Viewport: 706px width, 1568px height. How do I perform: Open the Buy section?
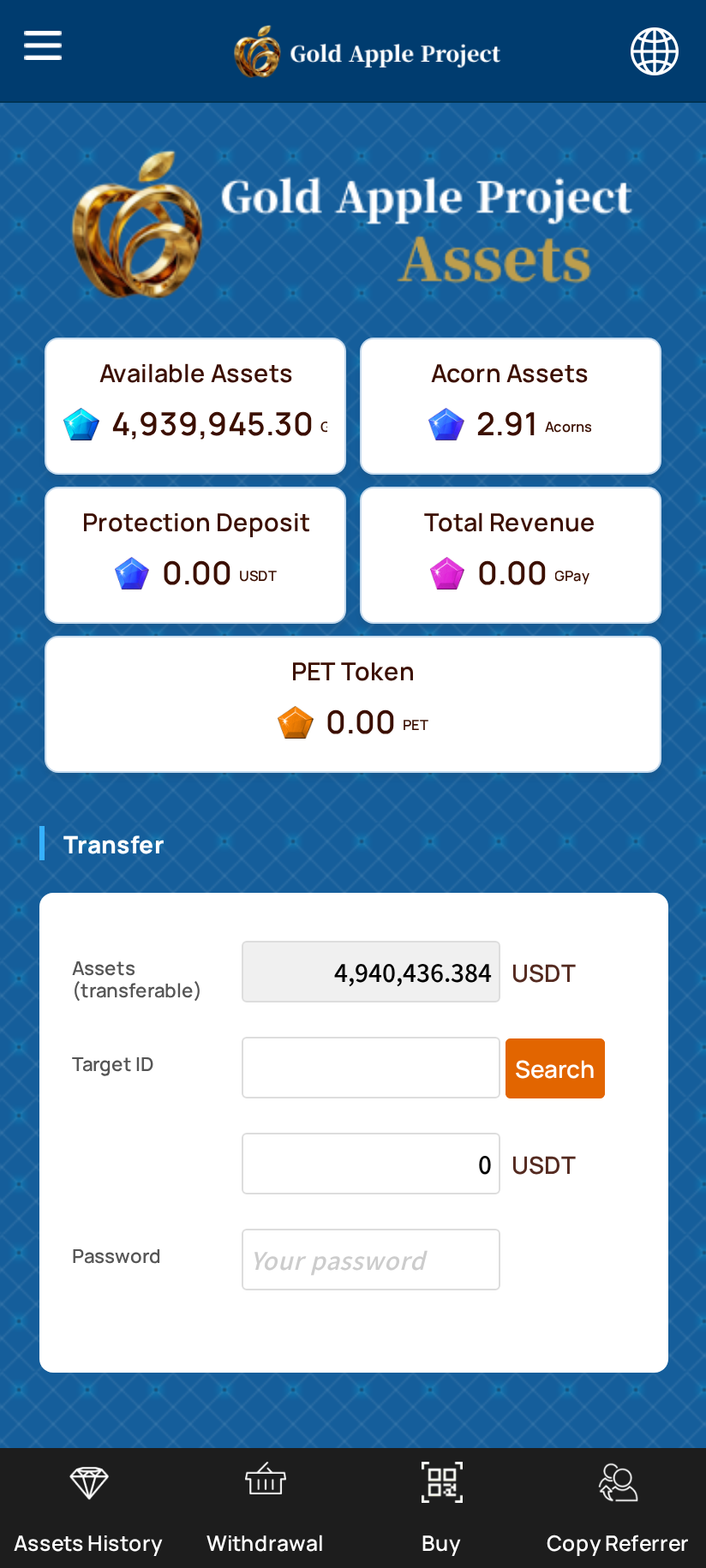[x=441, y=1508]
